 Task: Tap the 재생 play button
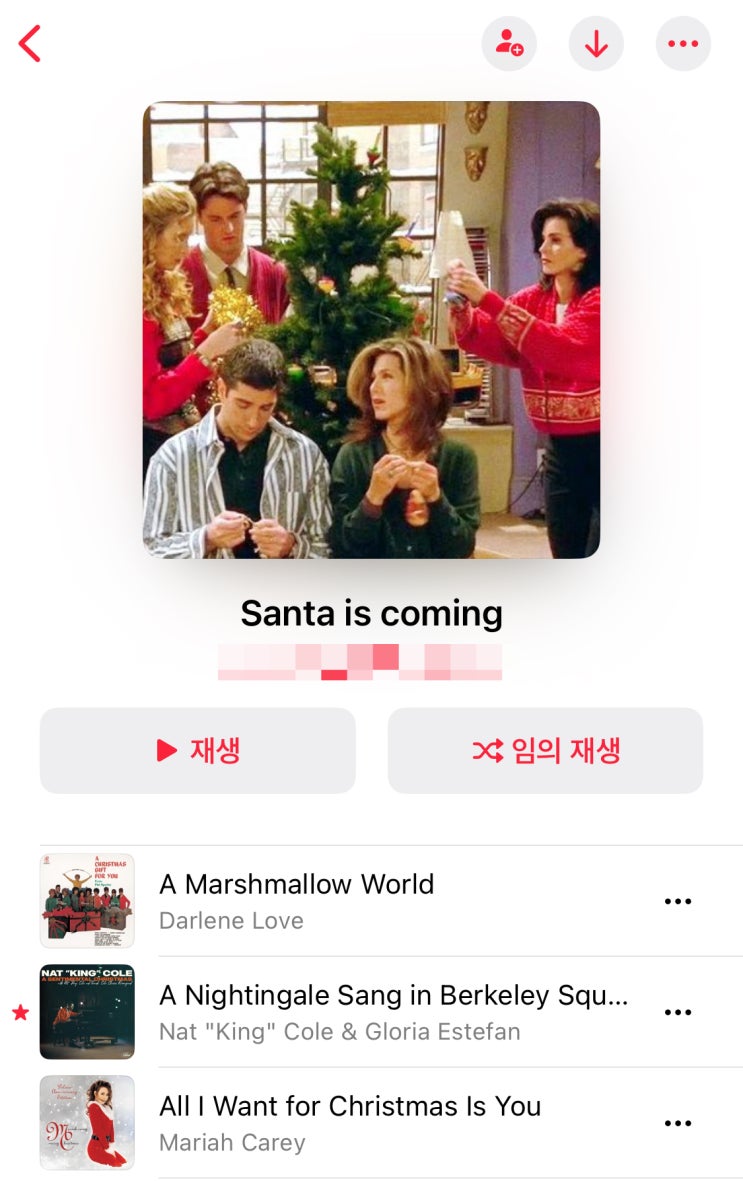coord(198,751)
